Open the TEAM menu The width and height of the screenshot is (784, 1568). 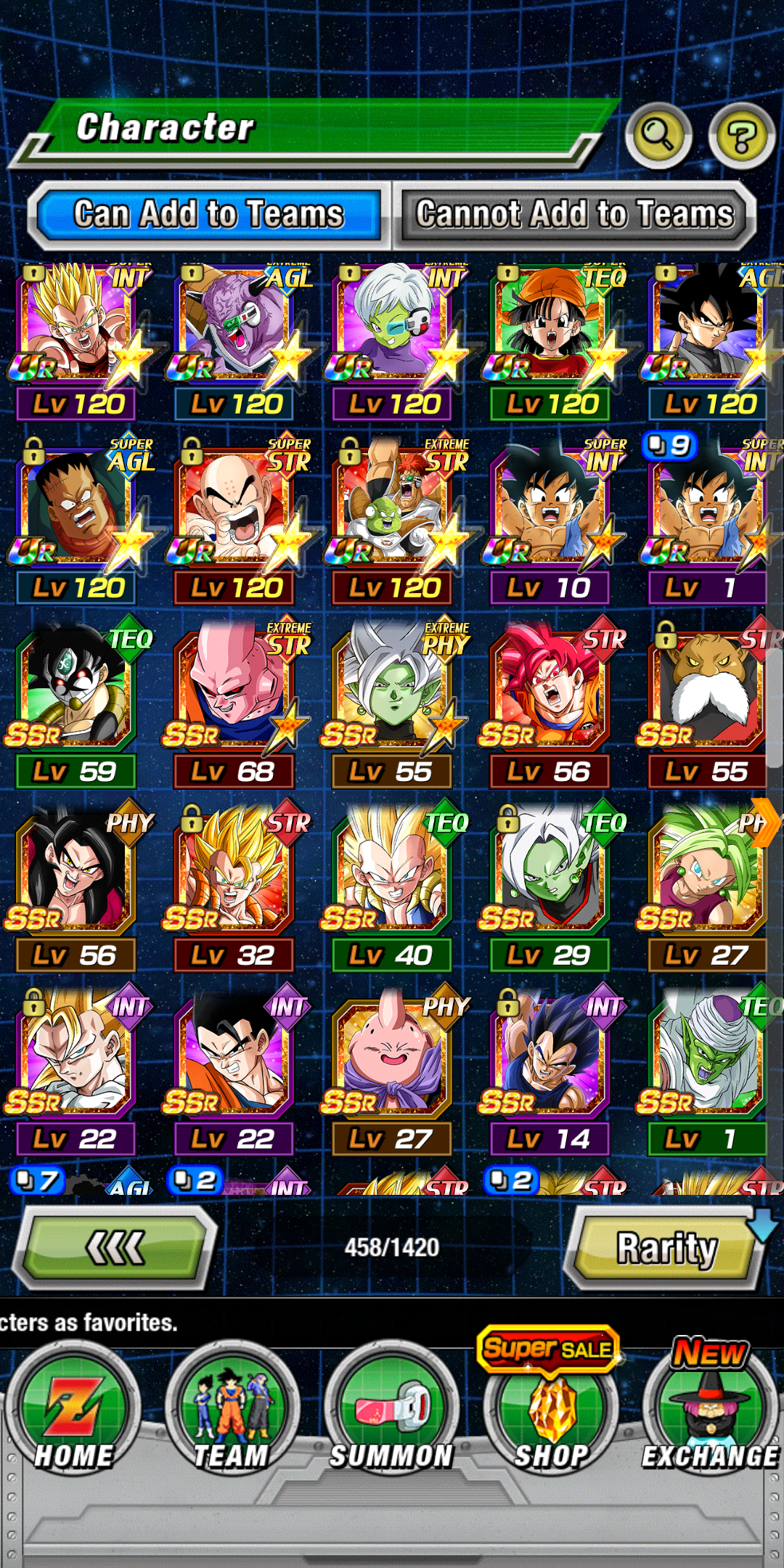232,1408
